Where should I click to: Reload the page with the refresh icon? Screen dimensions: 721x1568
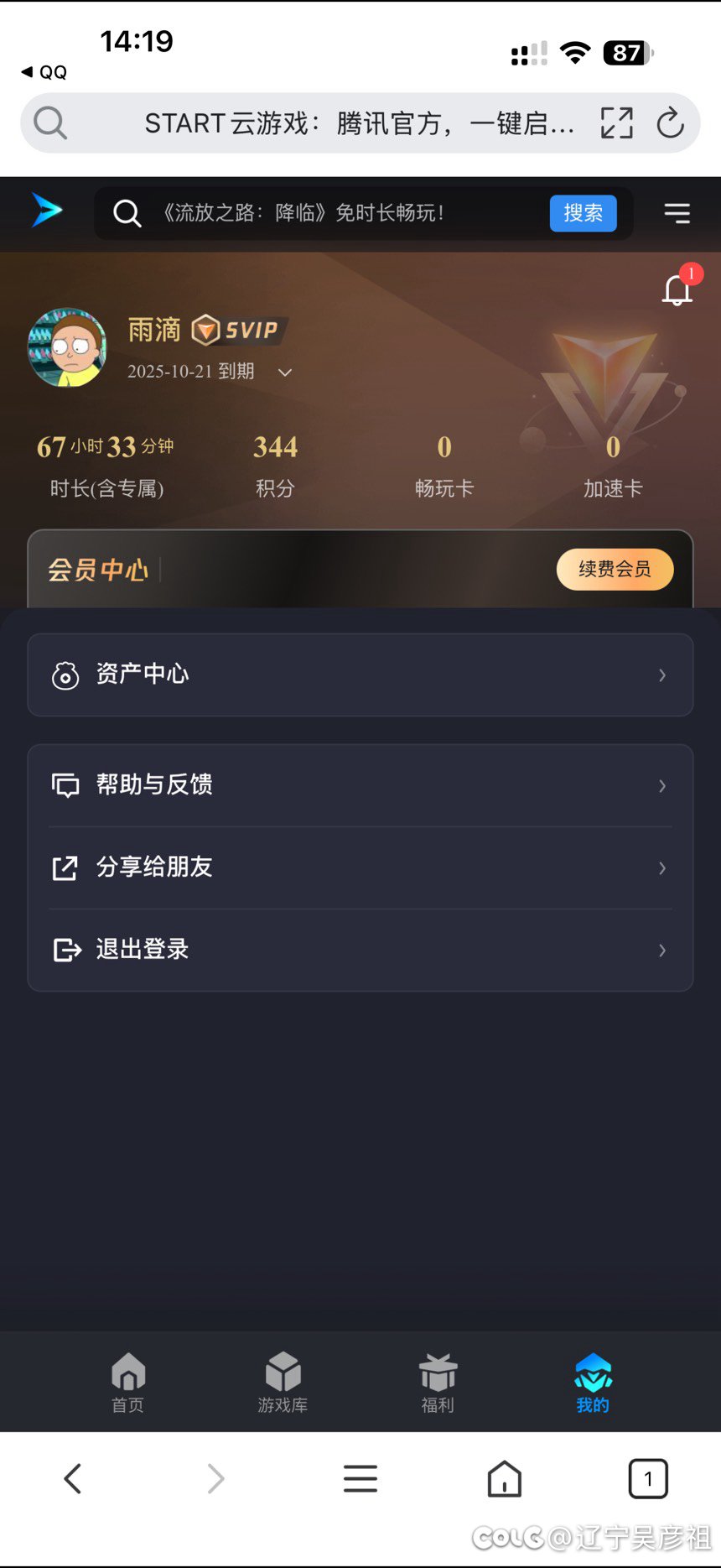click(x=670, y=123)
